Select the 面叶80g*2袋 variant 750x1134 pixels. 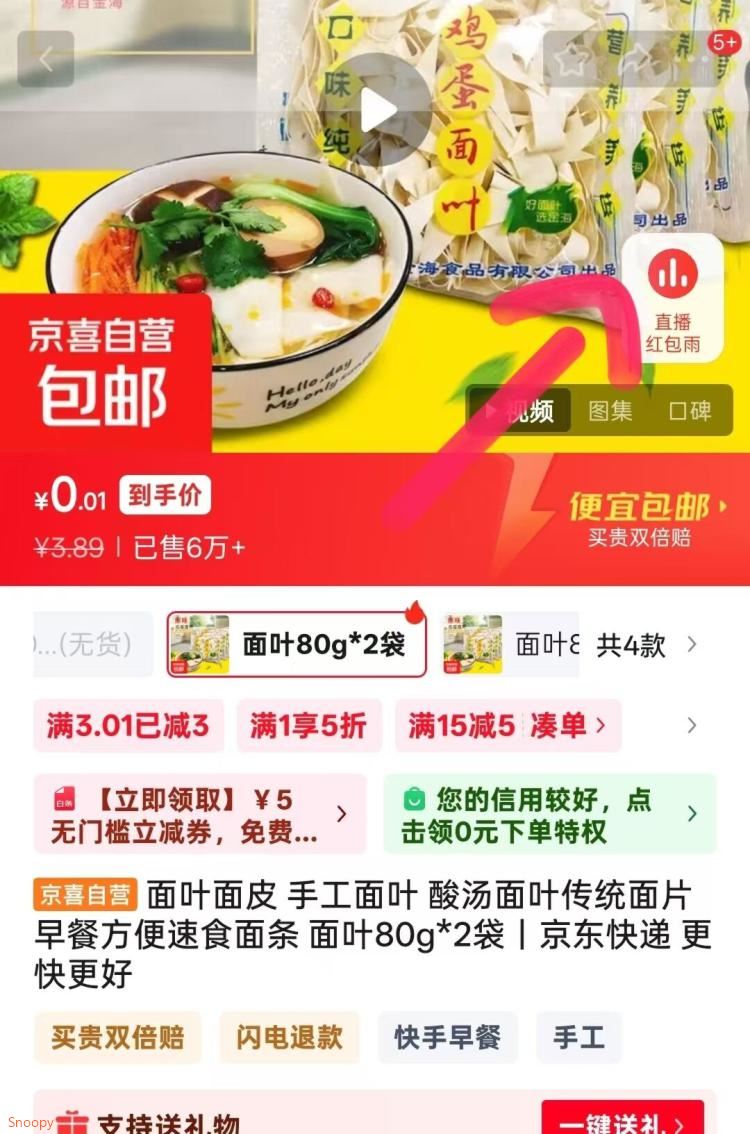point(297,645)
